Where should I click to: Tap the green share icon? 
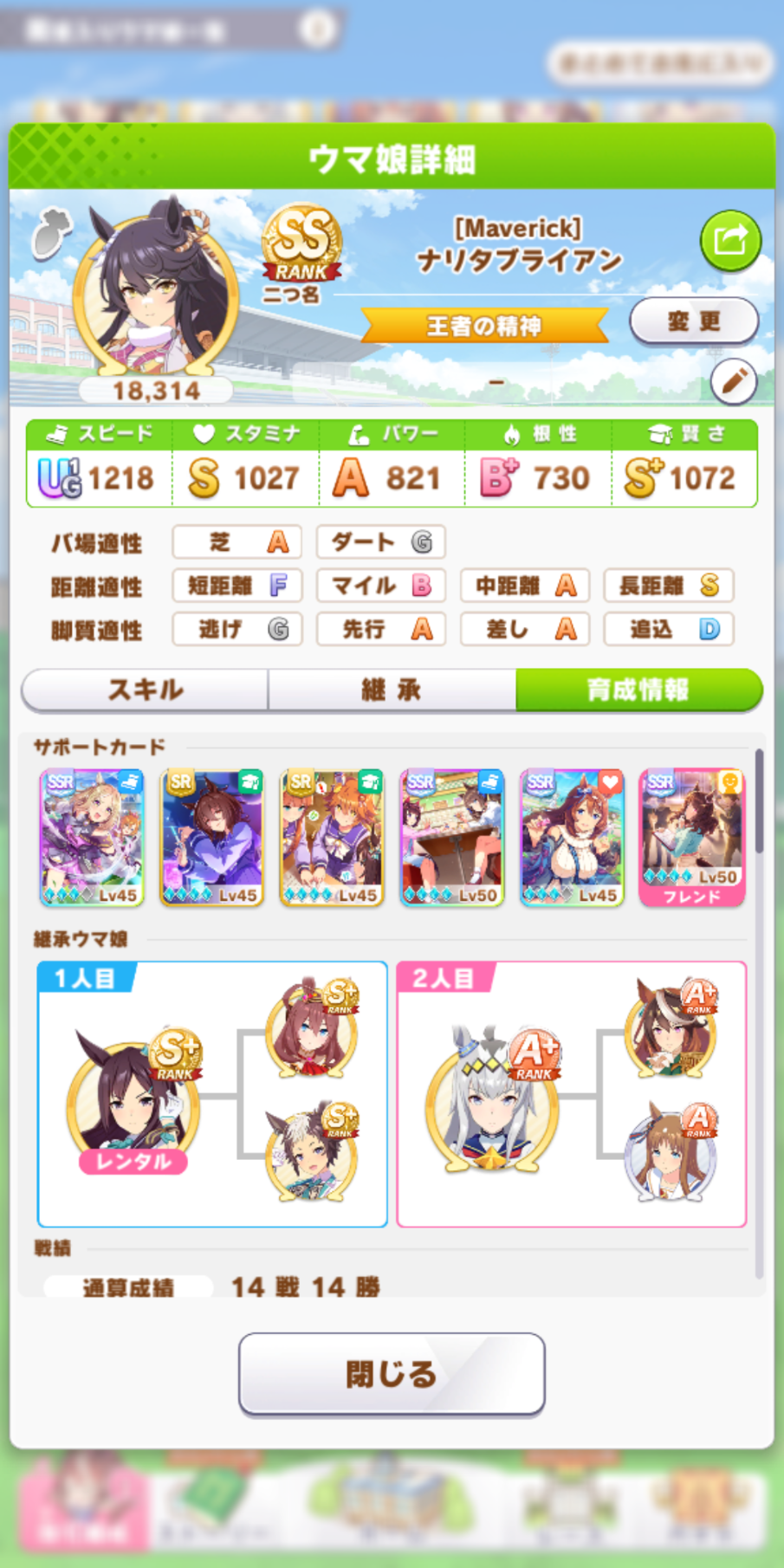coord(730,240)
